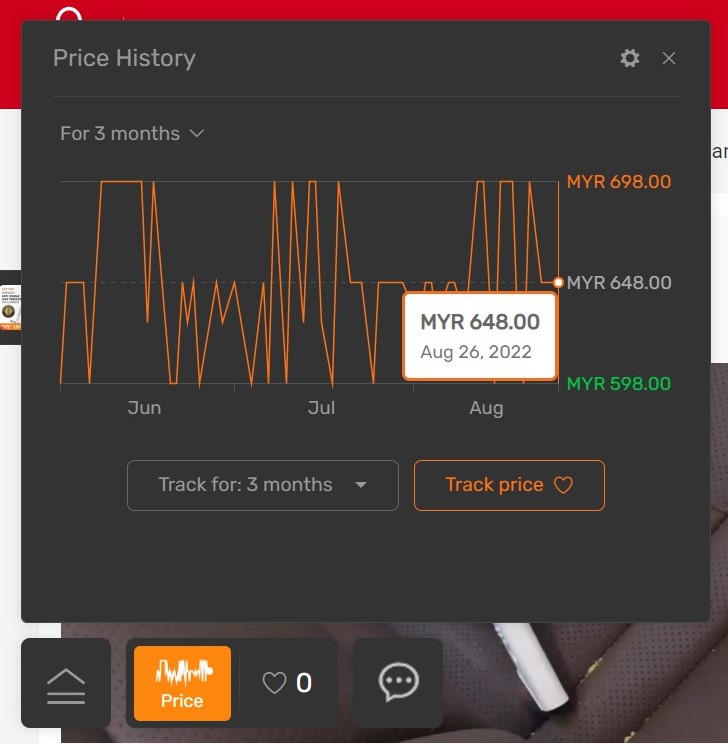
Task: Open the chat bubble icon
Action: (398, 684)
